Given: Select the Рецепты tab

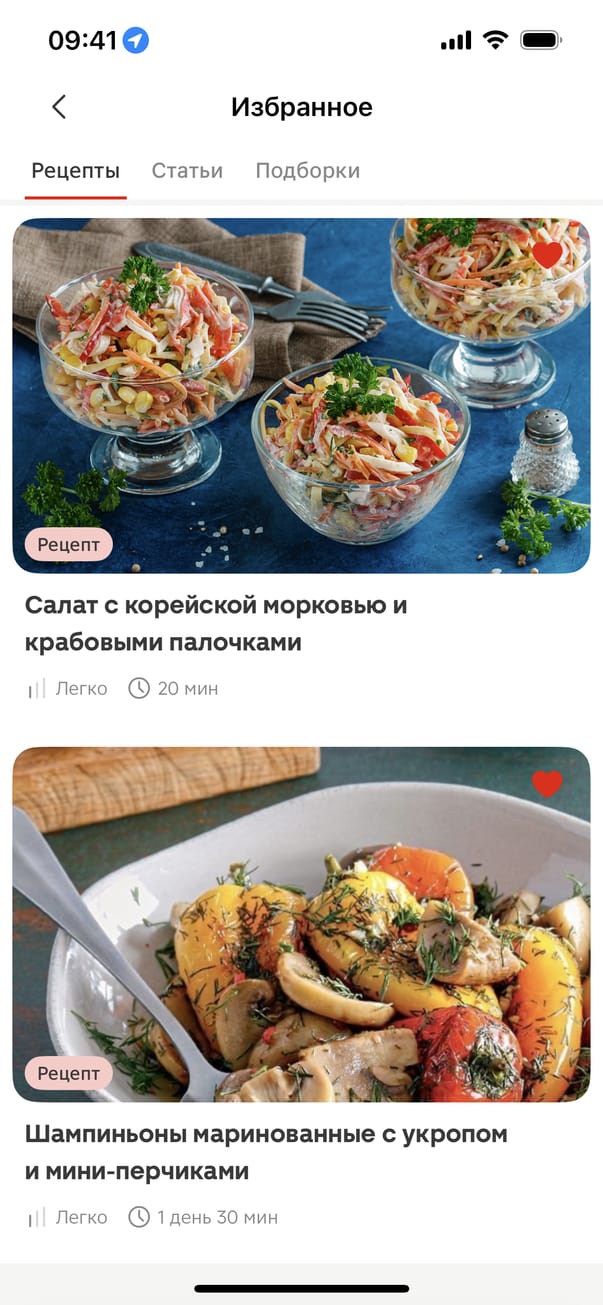Looking at the screenshot, I should (x=75, y=171).
